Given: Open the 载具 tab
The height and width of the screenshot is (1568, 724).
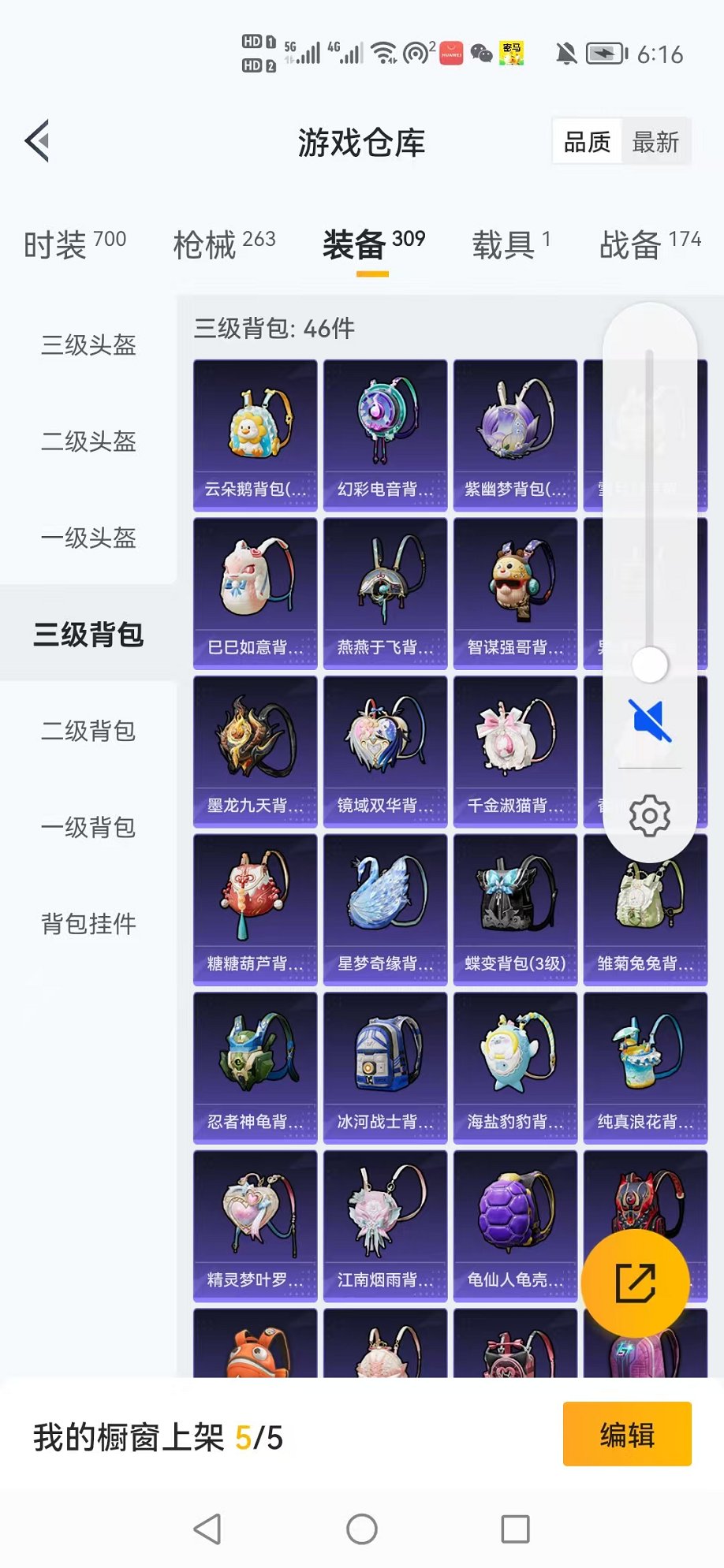Looking at the screenshot, I should (x=511, y=244).
